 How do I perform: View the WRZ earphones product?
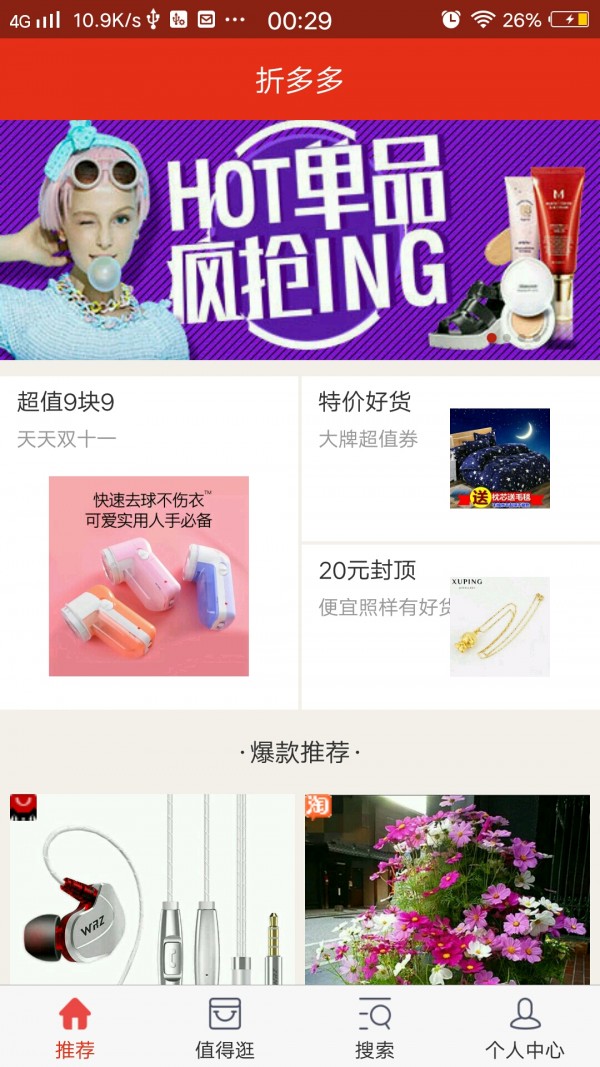pyautogui.click(x=152, y=888)
